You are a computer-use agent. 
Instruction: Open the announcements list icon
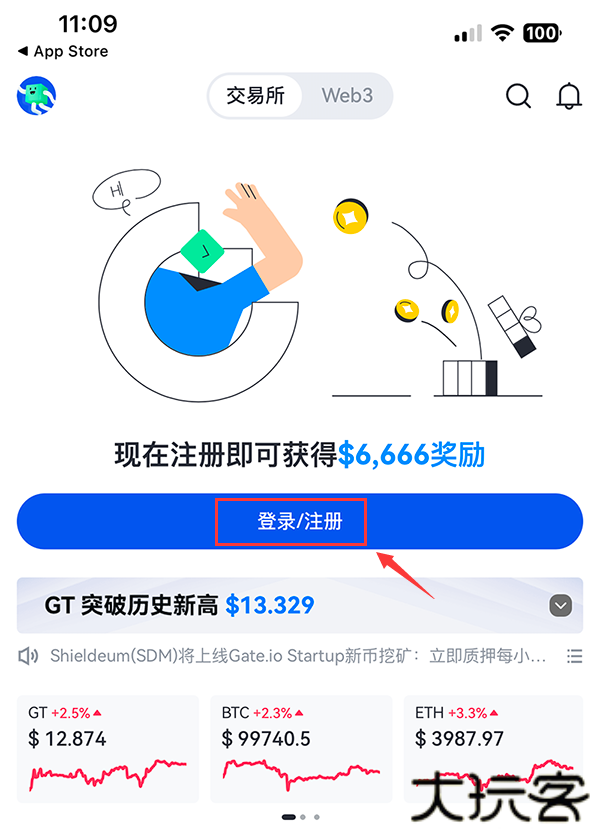point(574,657)
